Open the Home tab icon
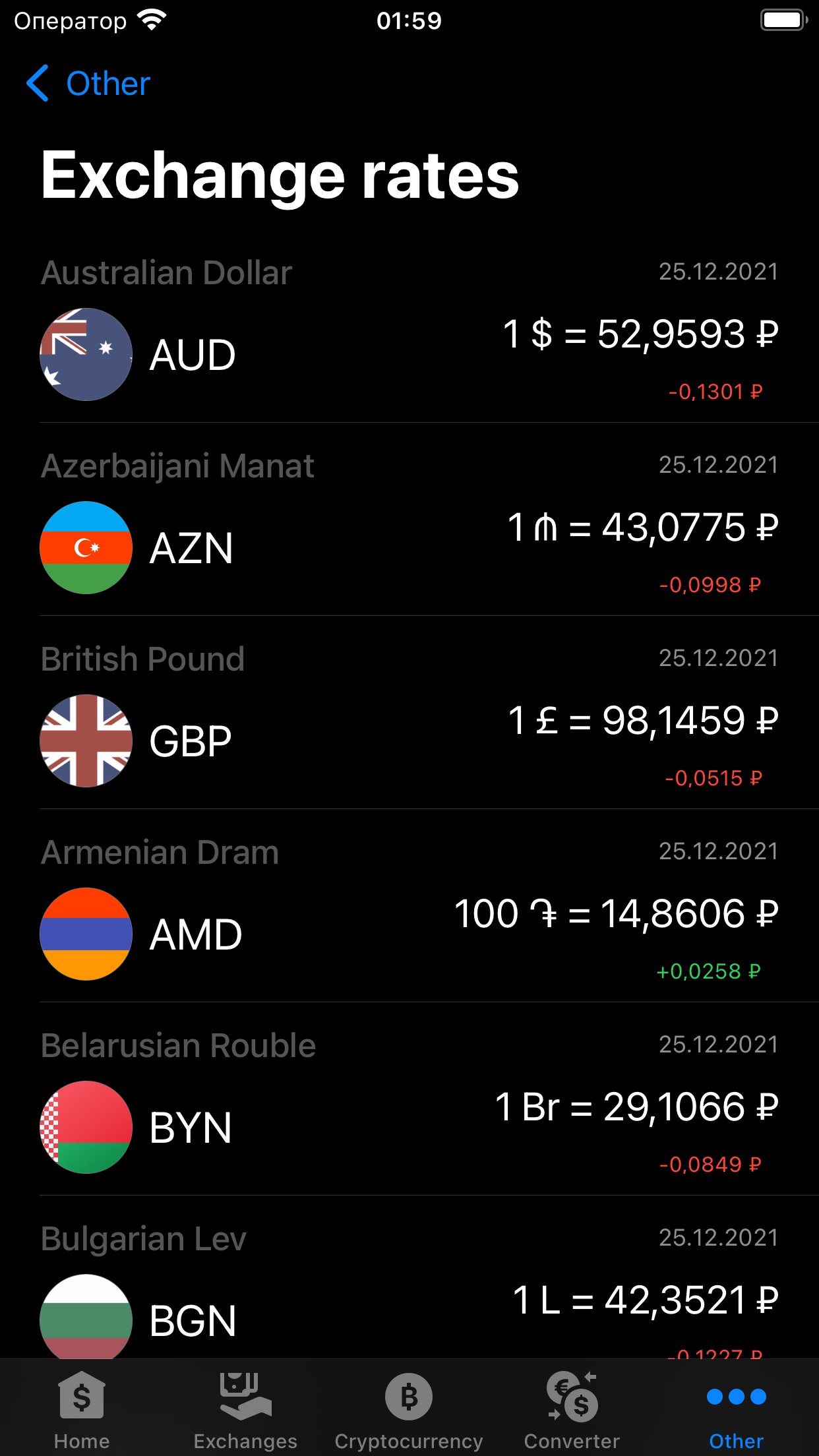Image resolution: width=819 pixels, height=1456 pixels. 81,1395
